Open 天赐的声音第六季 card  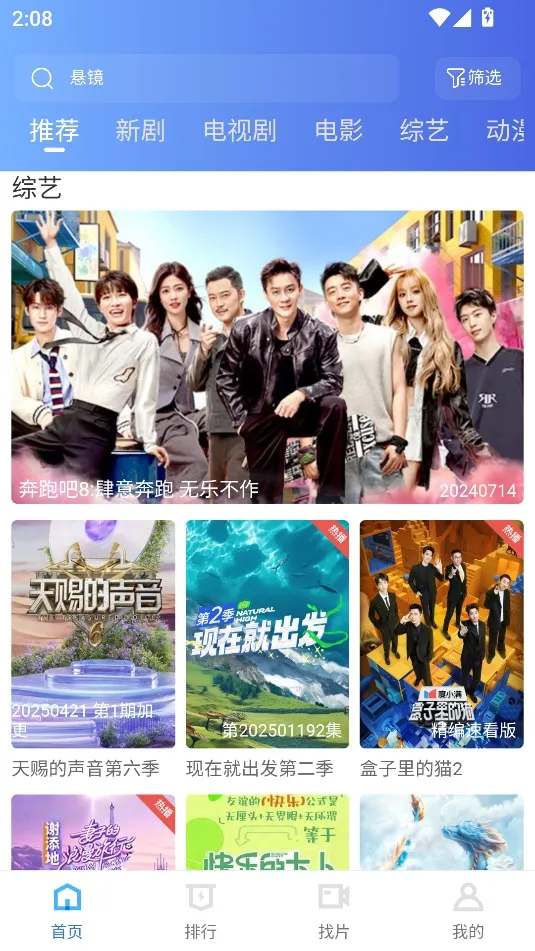93,650
